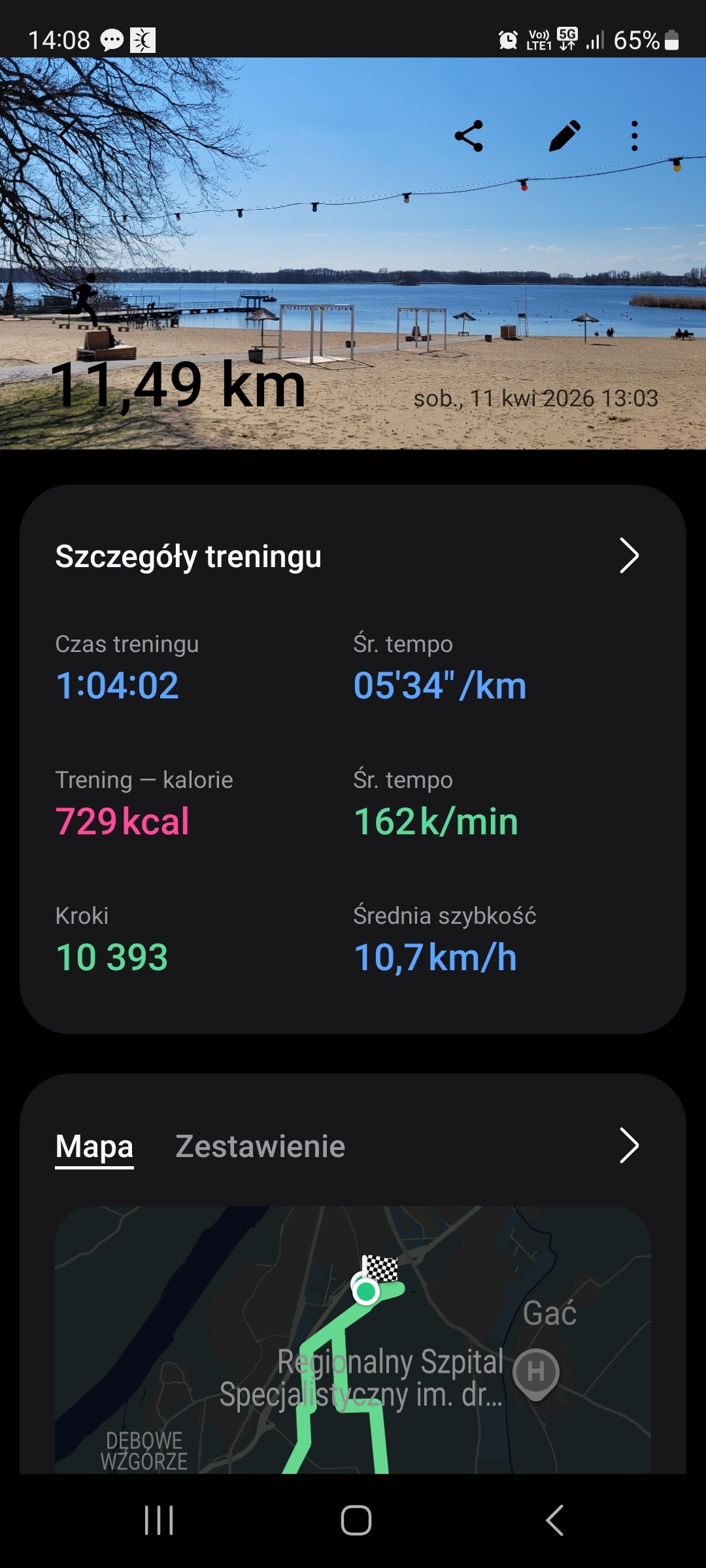Viewport: 706px width, 1568px height.
Task: Open recent apps from navigation bar
Action: [159, 1520]
